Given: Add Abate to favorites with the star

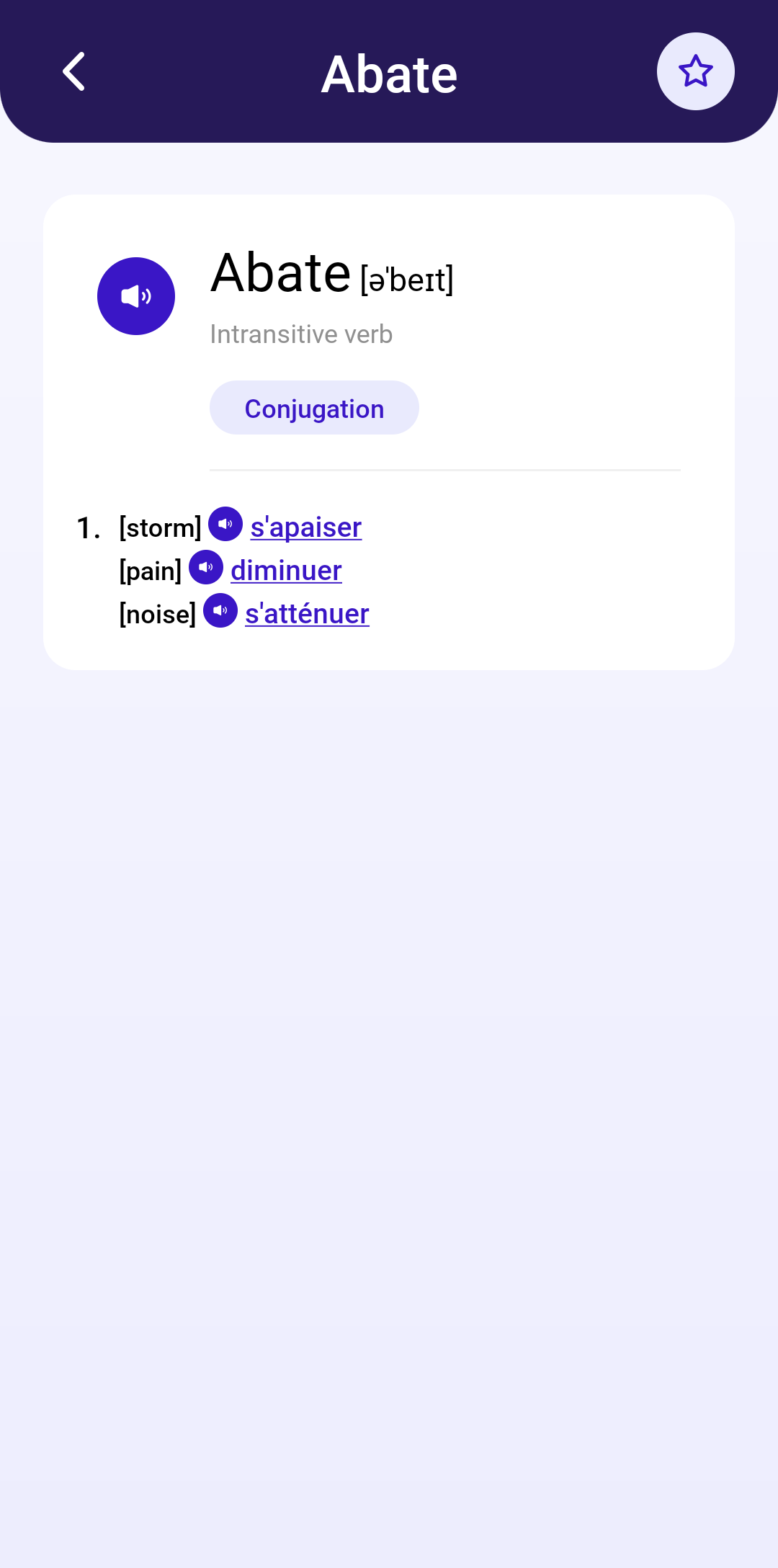Looking at the screenshot, I should (695, 71).
